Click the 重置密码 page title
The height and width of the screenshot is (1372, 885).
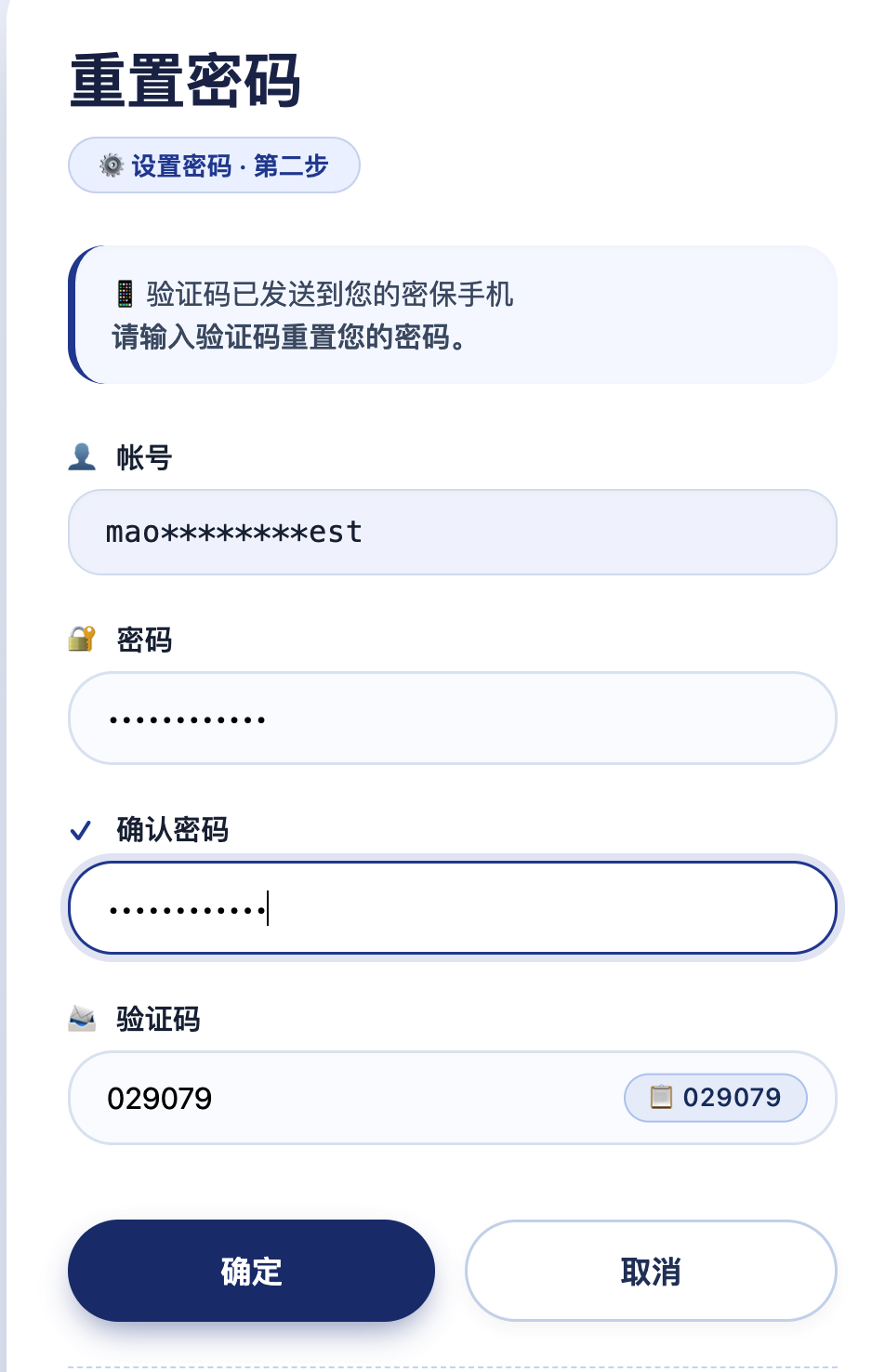[x=186, y=79]
